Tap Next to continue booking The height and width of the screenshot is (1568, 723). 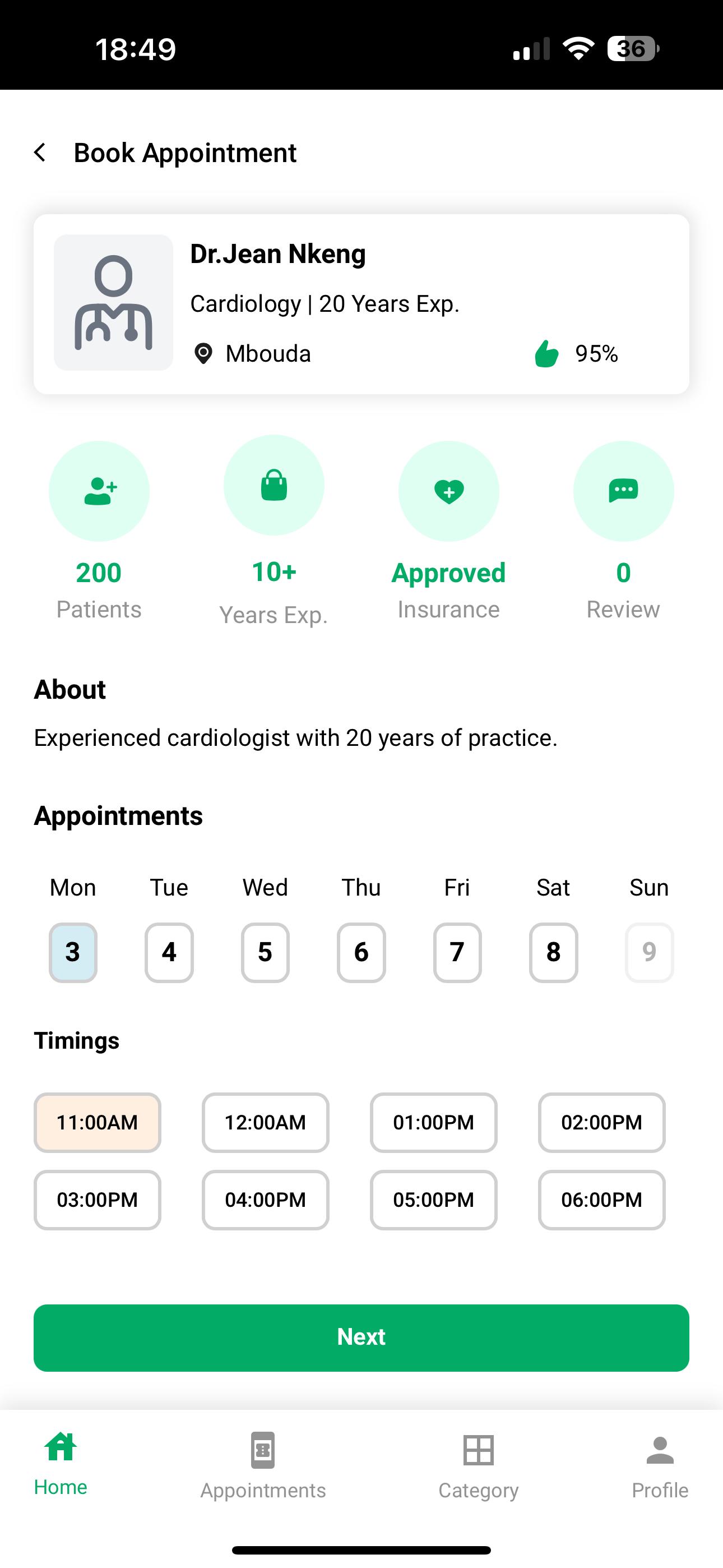[361, 1338]
